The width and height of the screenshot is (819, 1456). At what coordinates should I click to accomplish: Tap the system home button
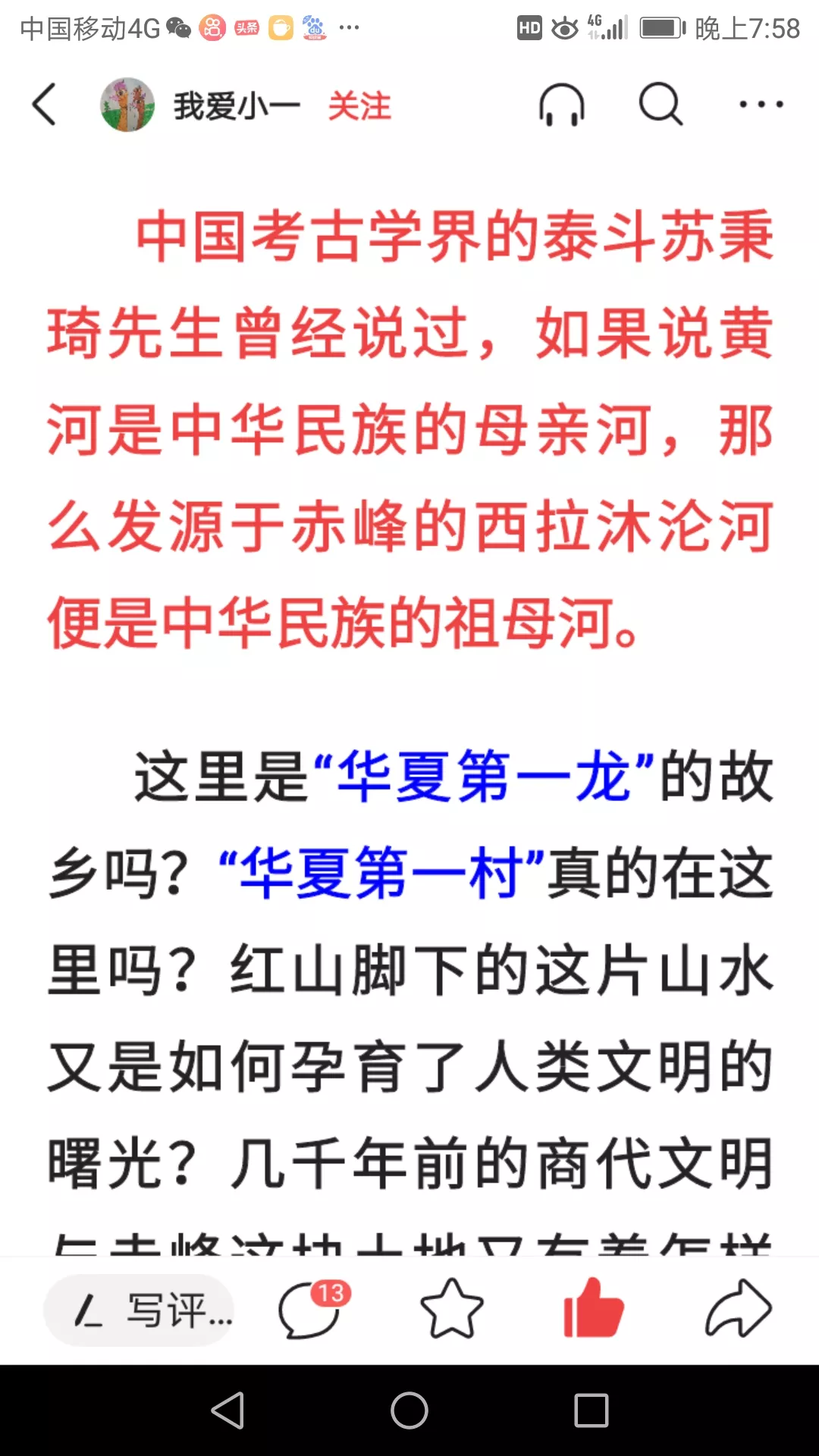[409, 1410]
